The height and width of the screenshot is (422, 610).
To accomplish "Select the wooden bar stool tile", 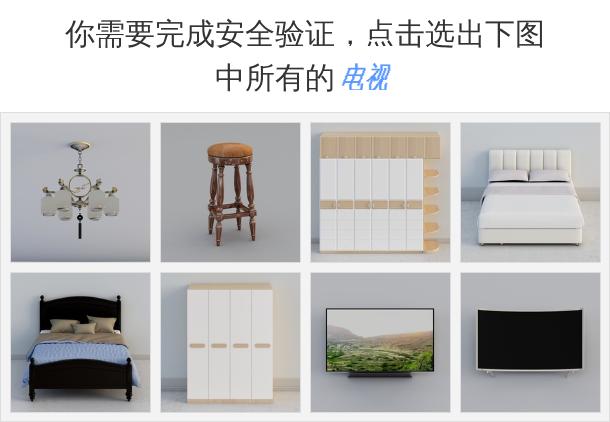I will [230, 192].
